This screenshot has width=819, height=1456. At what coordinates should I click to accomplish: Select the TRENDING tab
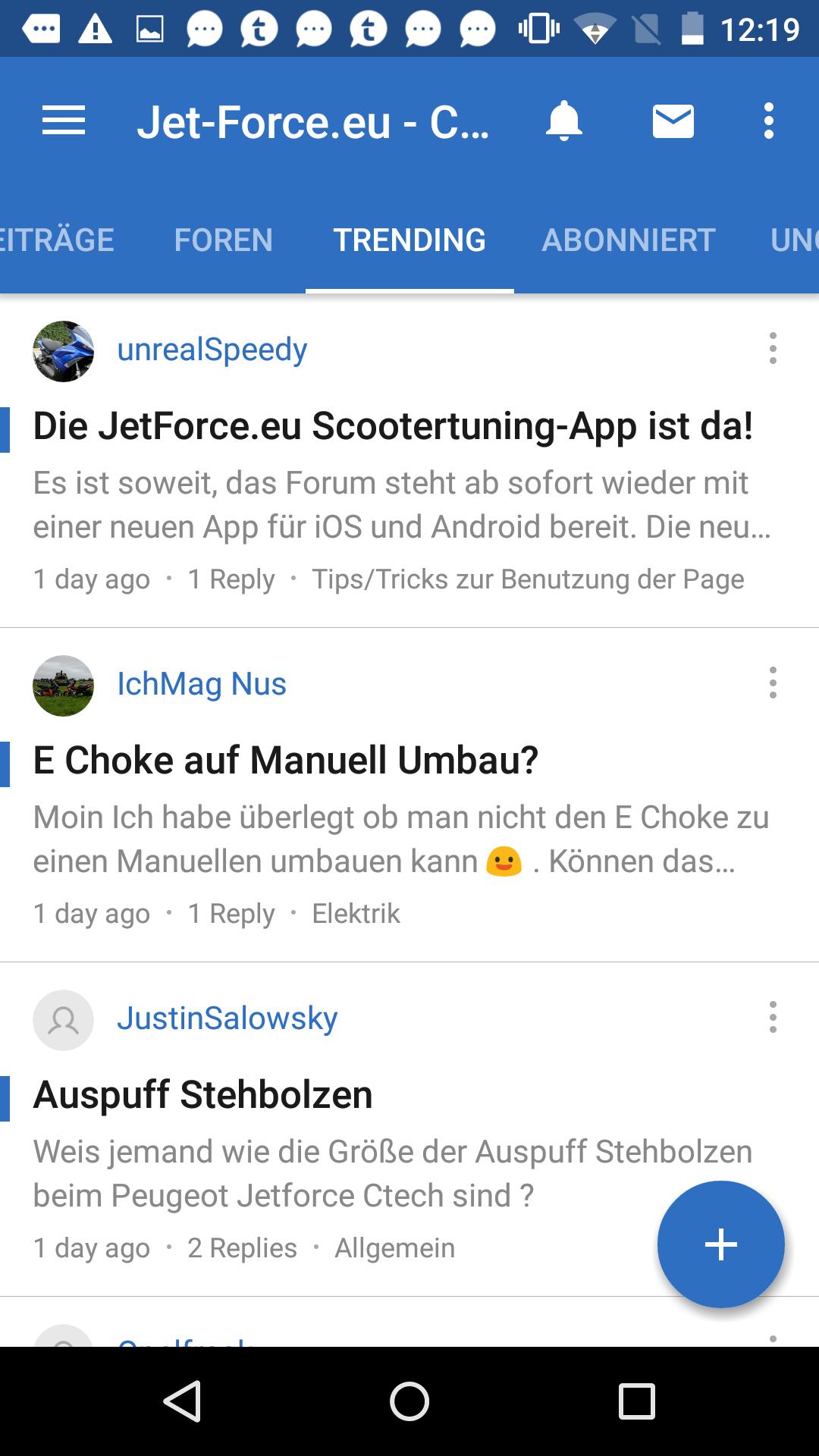pos(409,239)
